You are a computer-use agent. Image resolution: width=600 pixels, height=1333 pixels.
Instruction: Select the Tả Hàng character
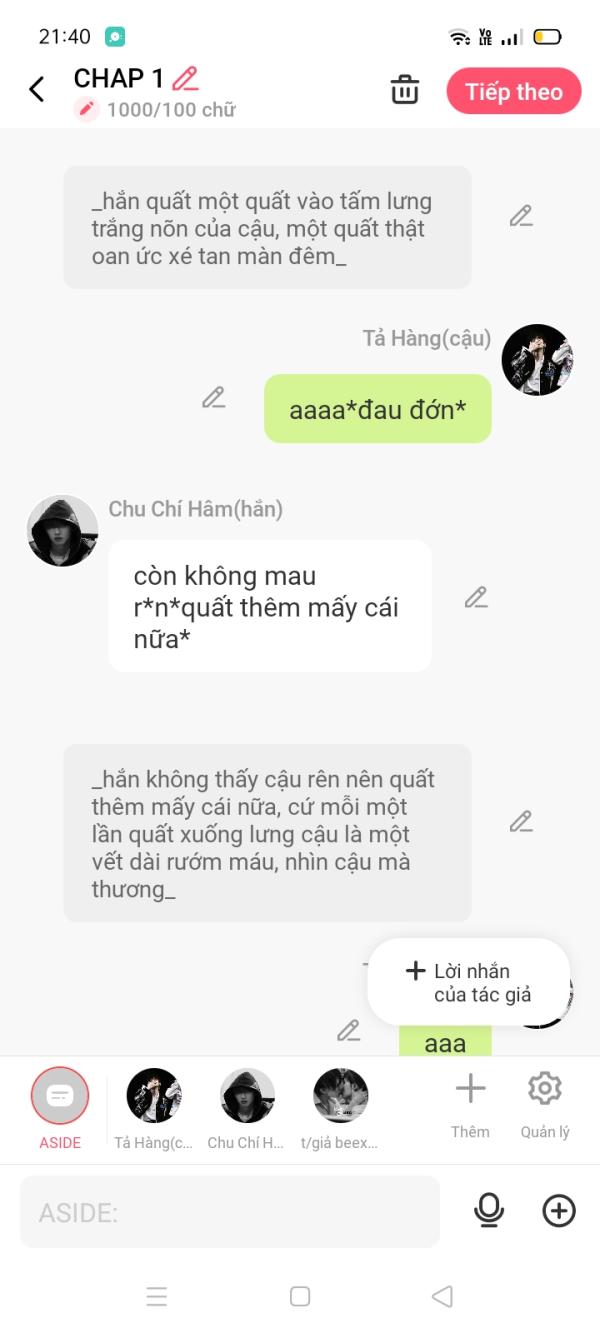pyautogui.click(x=154, y=1108)
